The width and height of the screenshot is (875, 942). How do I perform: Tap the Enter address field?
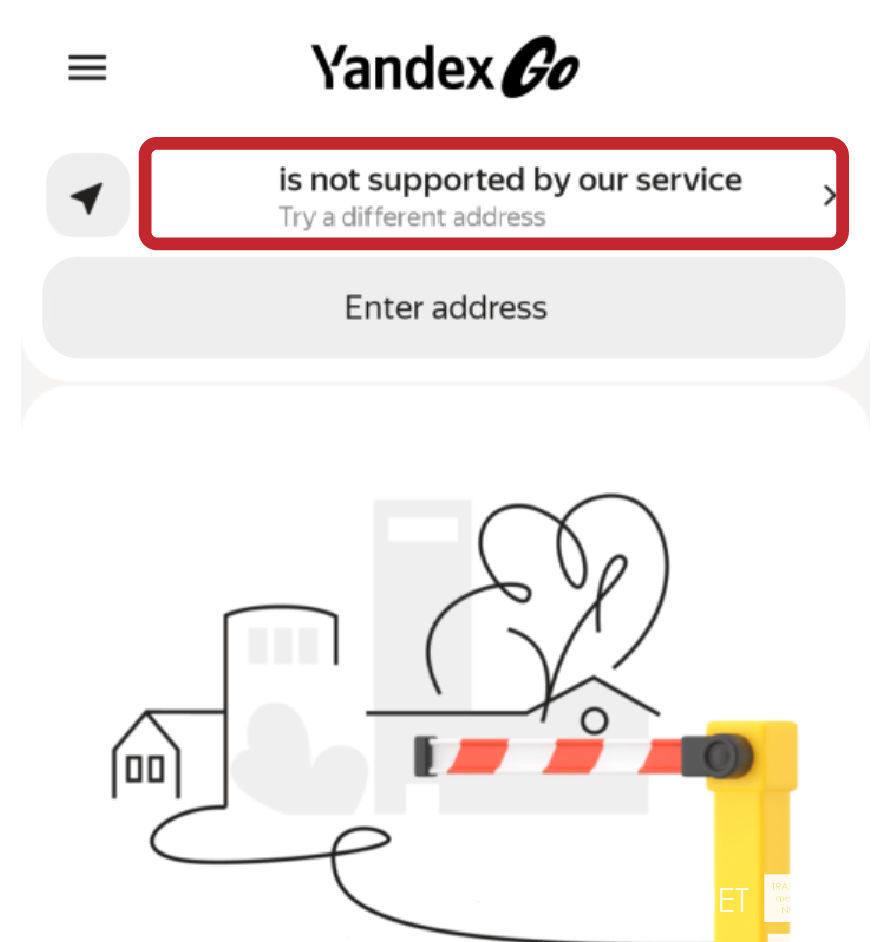[x=444, y=307]
